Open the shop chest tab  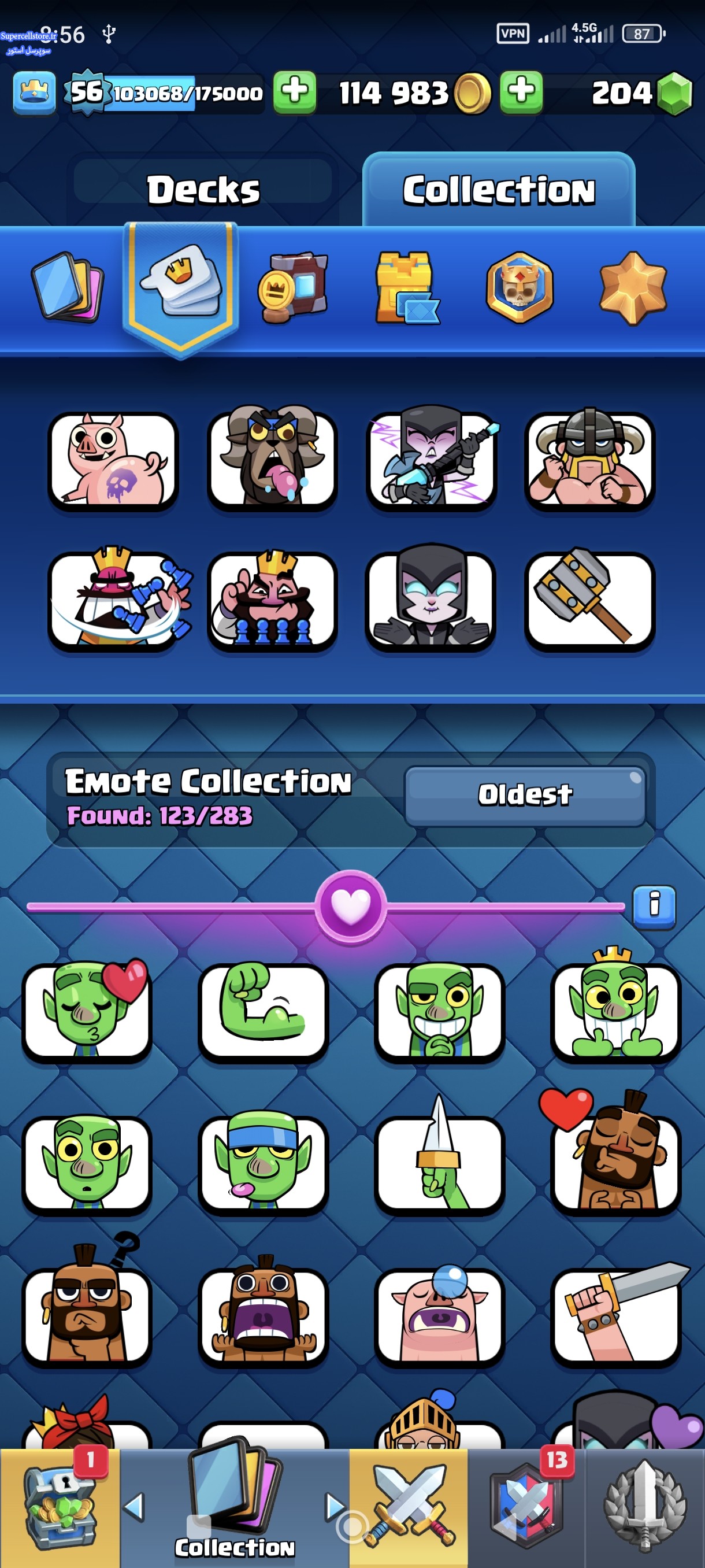(60, 1507)
